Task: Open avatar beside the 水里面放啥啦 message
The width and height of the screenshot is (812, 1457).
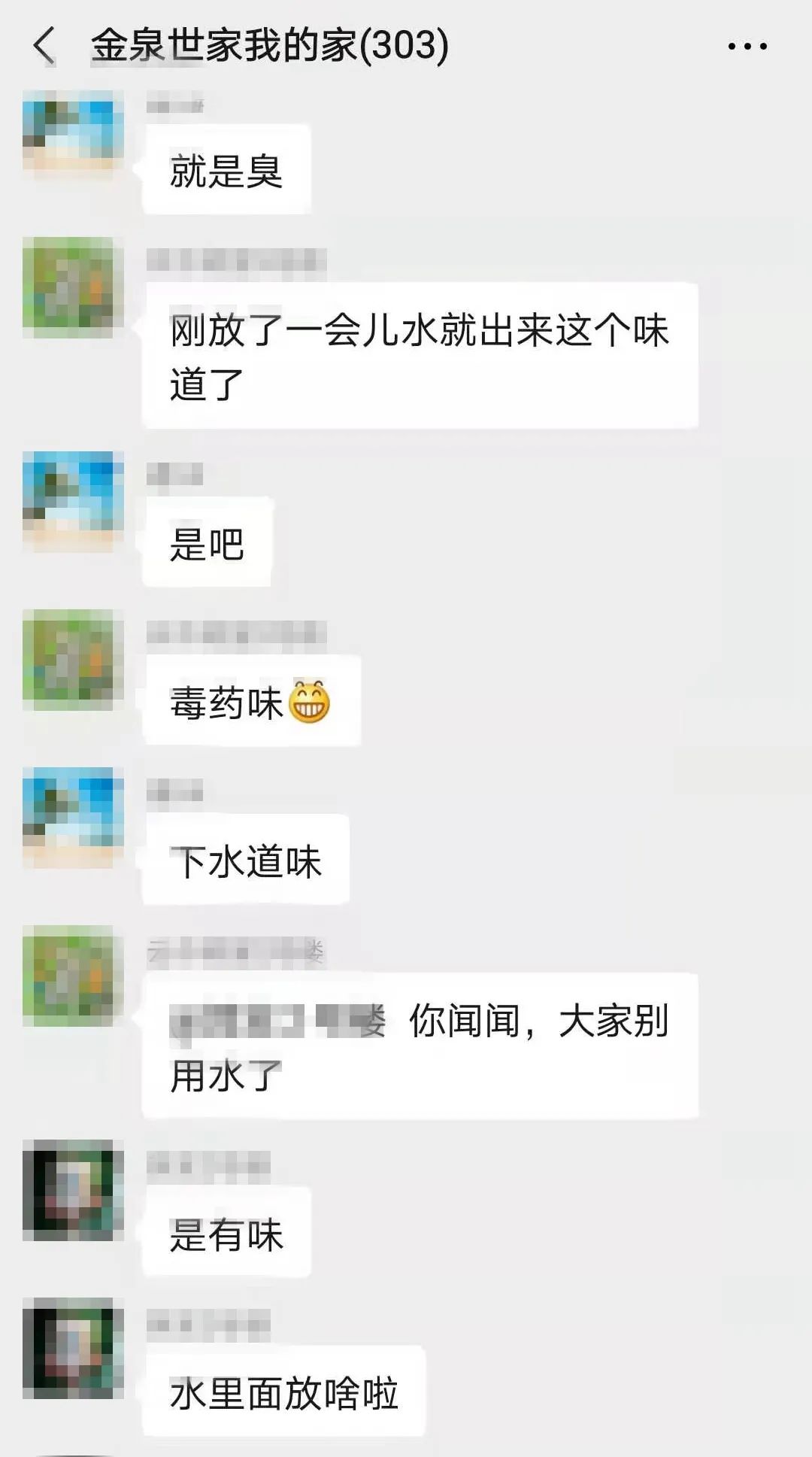Action: [x=73, y=1348]
